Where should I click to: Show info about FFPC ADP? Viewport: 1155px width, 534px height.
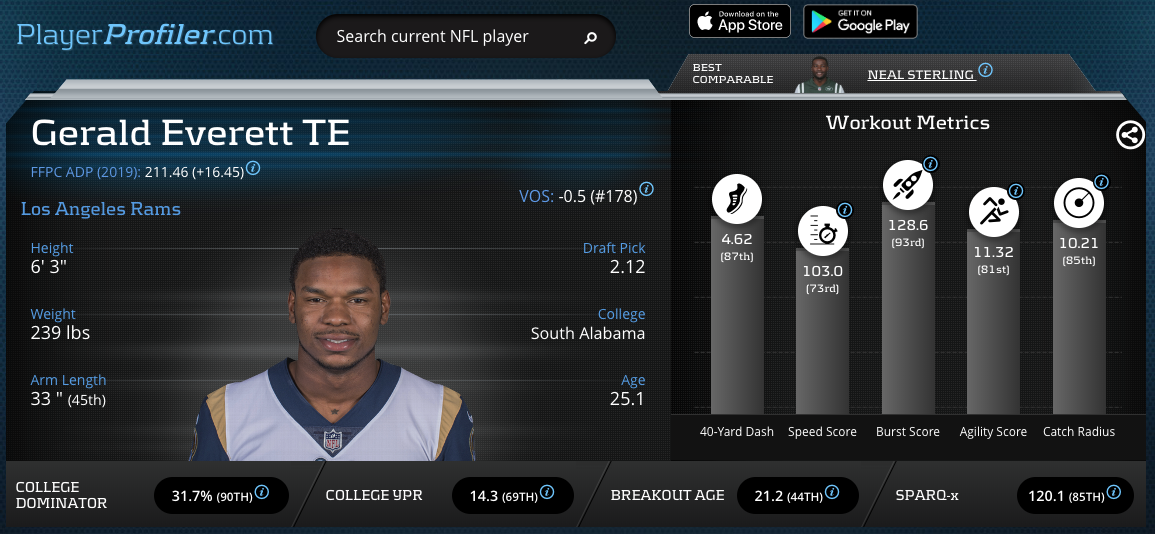pyautogui.click(x=254, y=169)
